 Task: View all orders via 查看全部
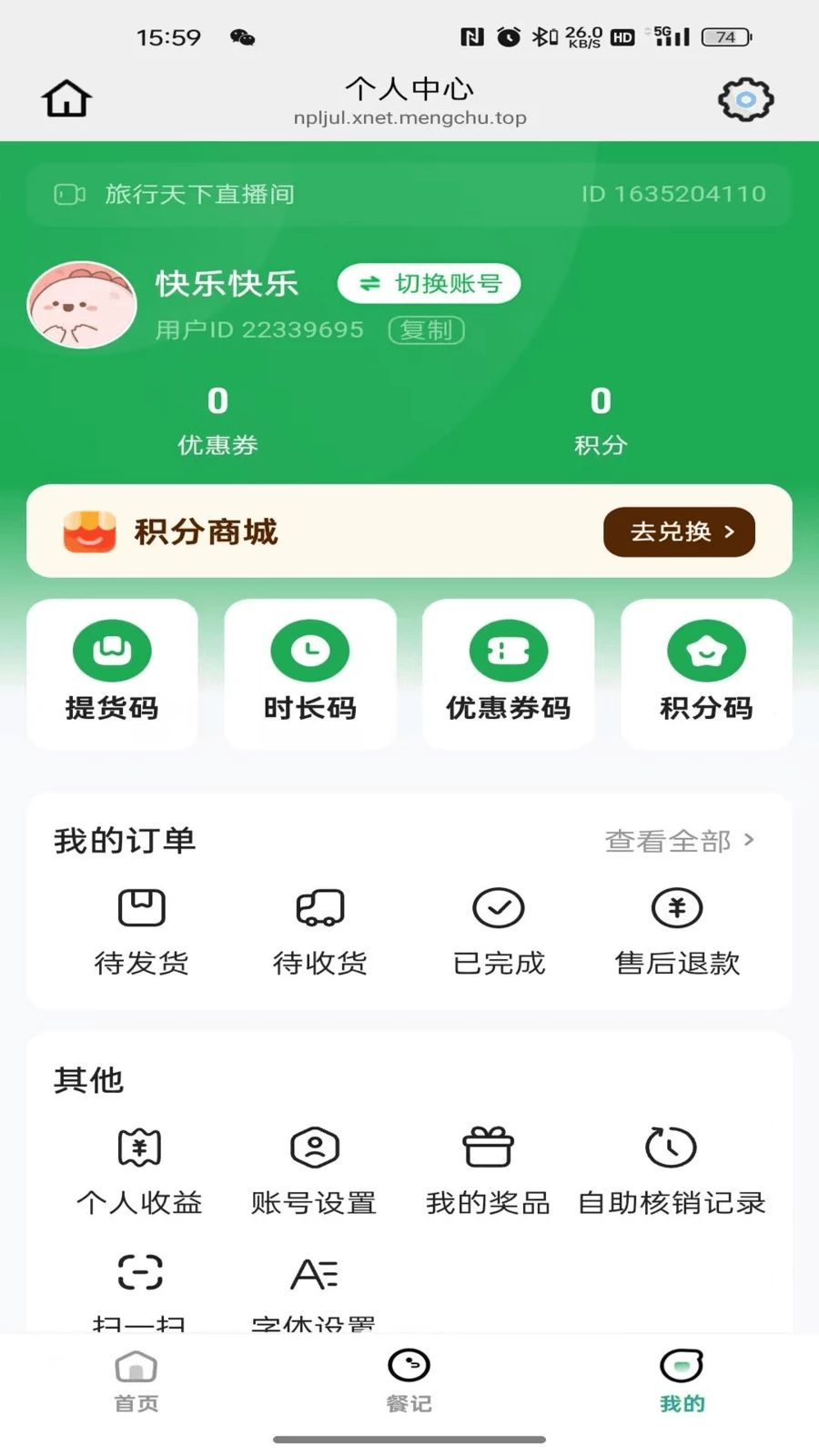click(679, 841)
